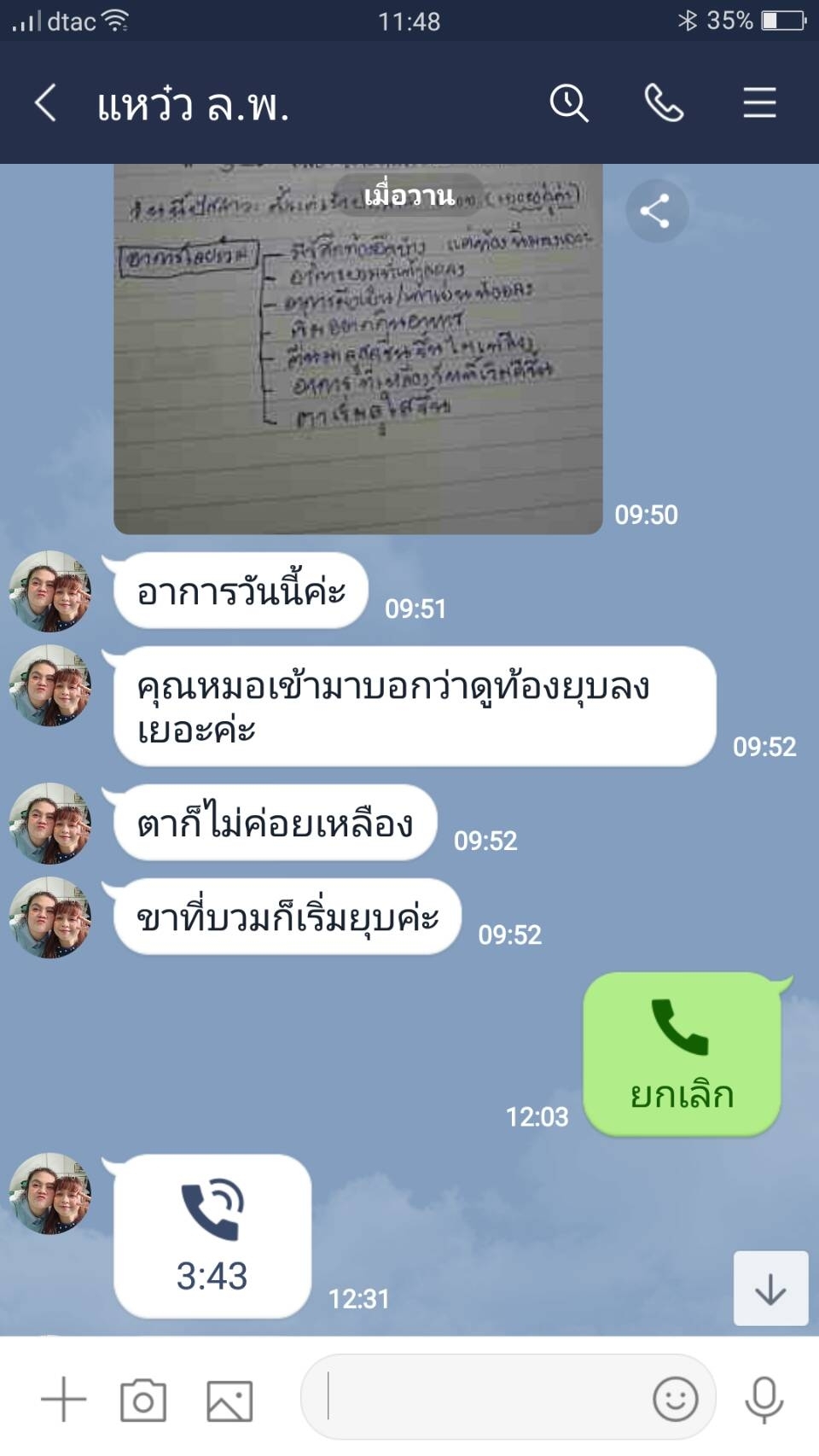Jump to the latest messages (down arrow)
The width and height of the screenshot is (819, 1456).
click(x=770, y=1288)
